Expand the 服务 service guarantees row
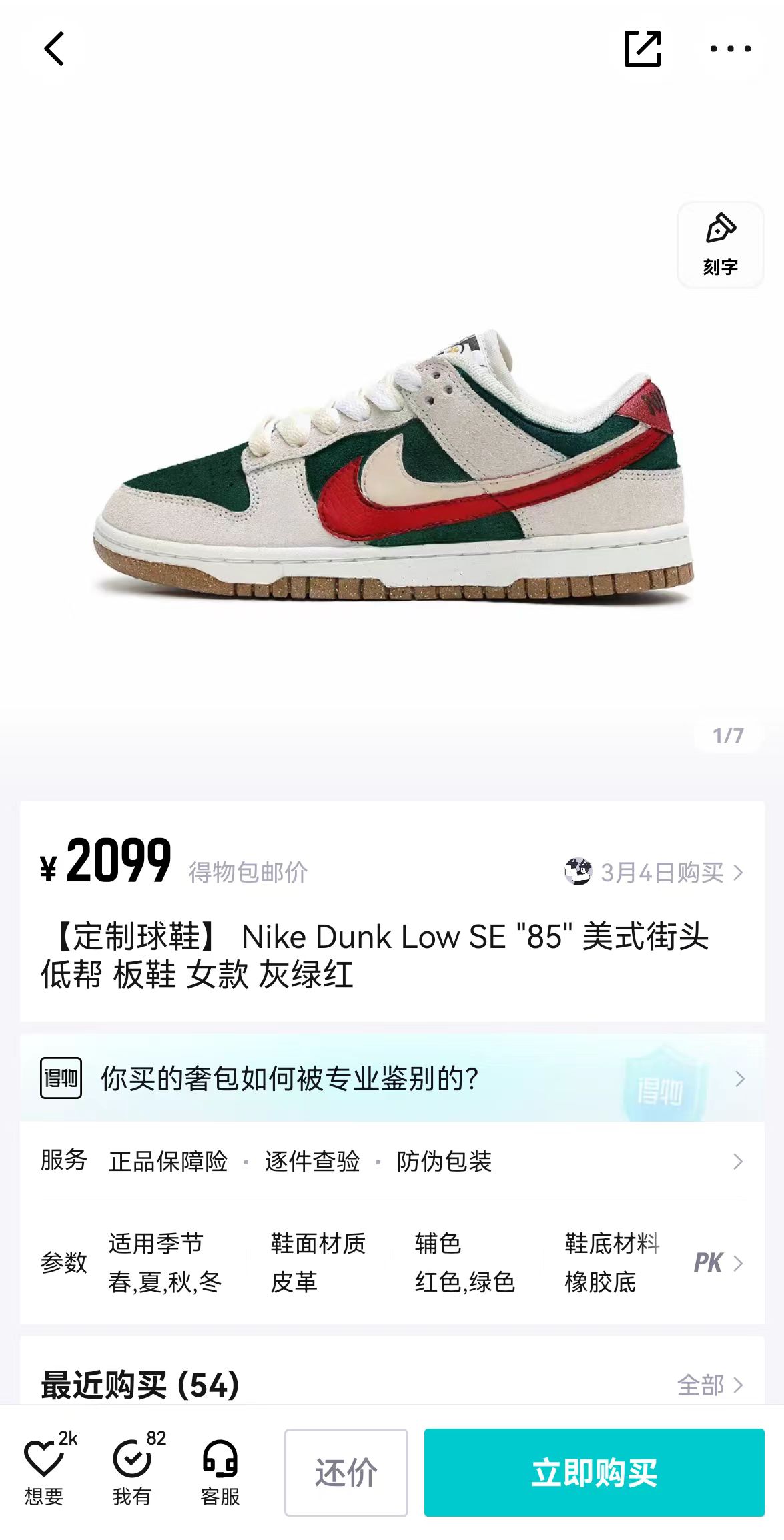 point(392,1162)
